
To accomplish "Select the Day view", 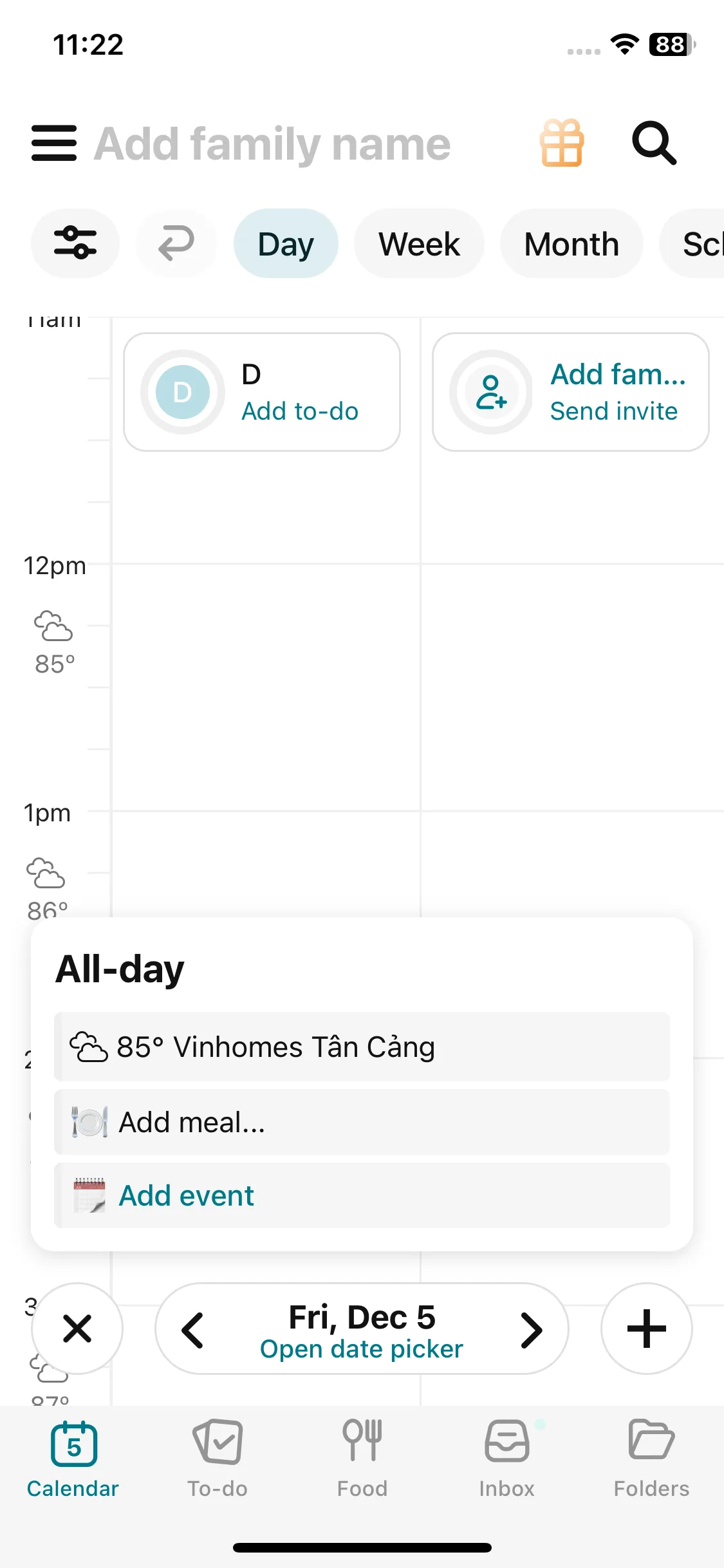I will pyautogui.click(x=286, y=243).
